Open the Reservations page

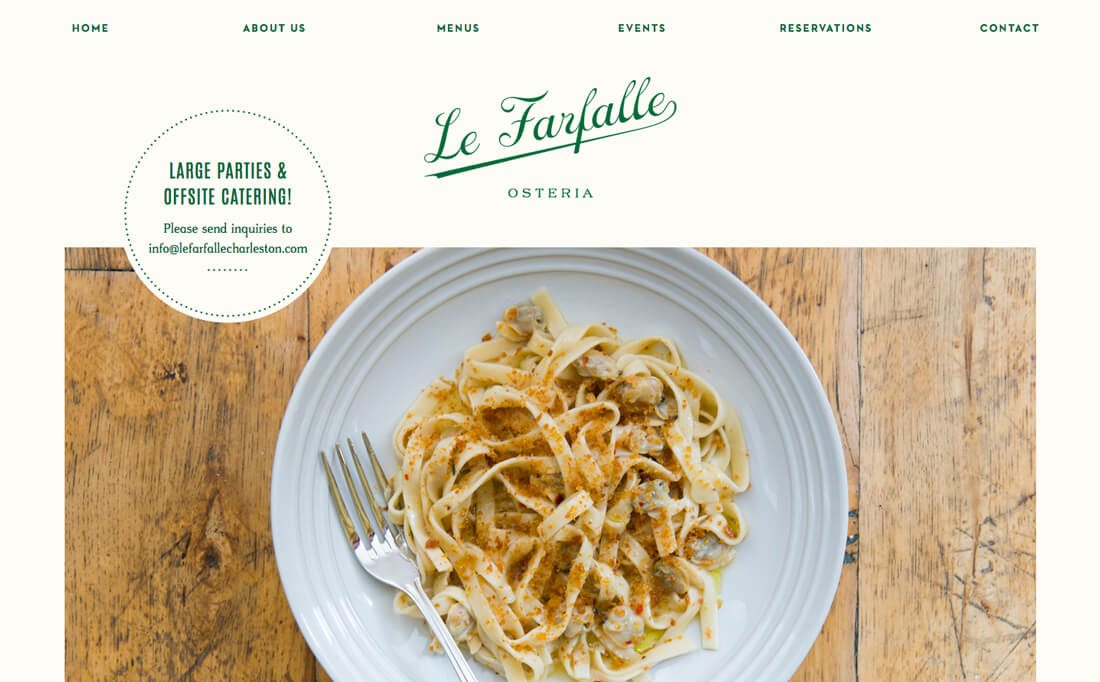(825, 28)
